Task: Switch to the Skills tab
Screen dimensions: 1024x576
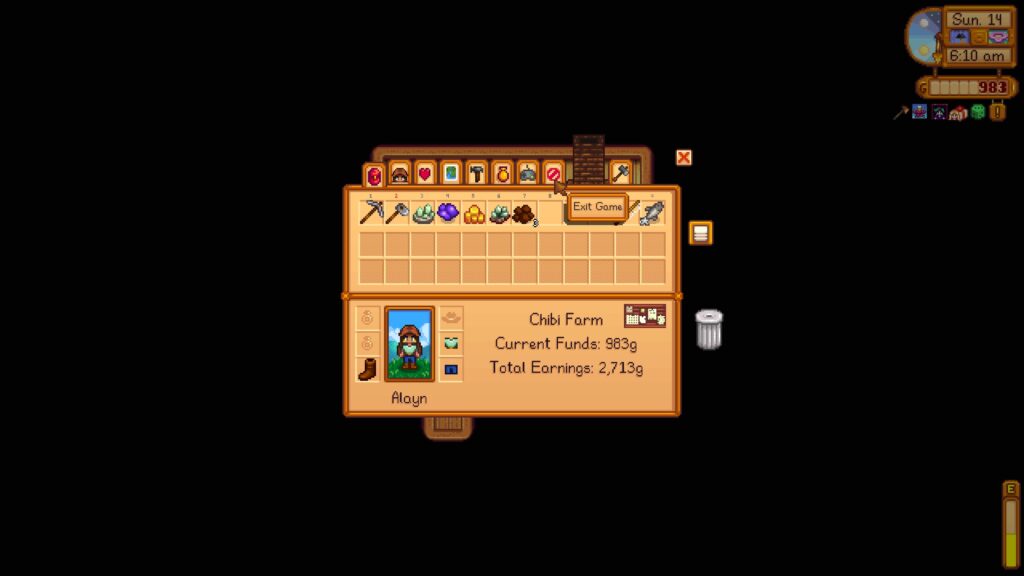Action: click(x=400, y=174)
